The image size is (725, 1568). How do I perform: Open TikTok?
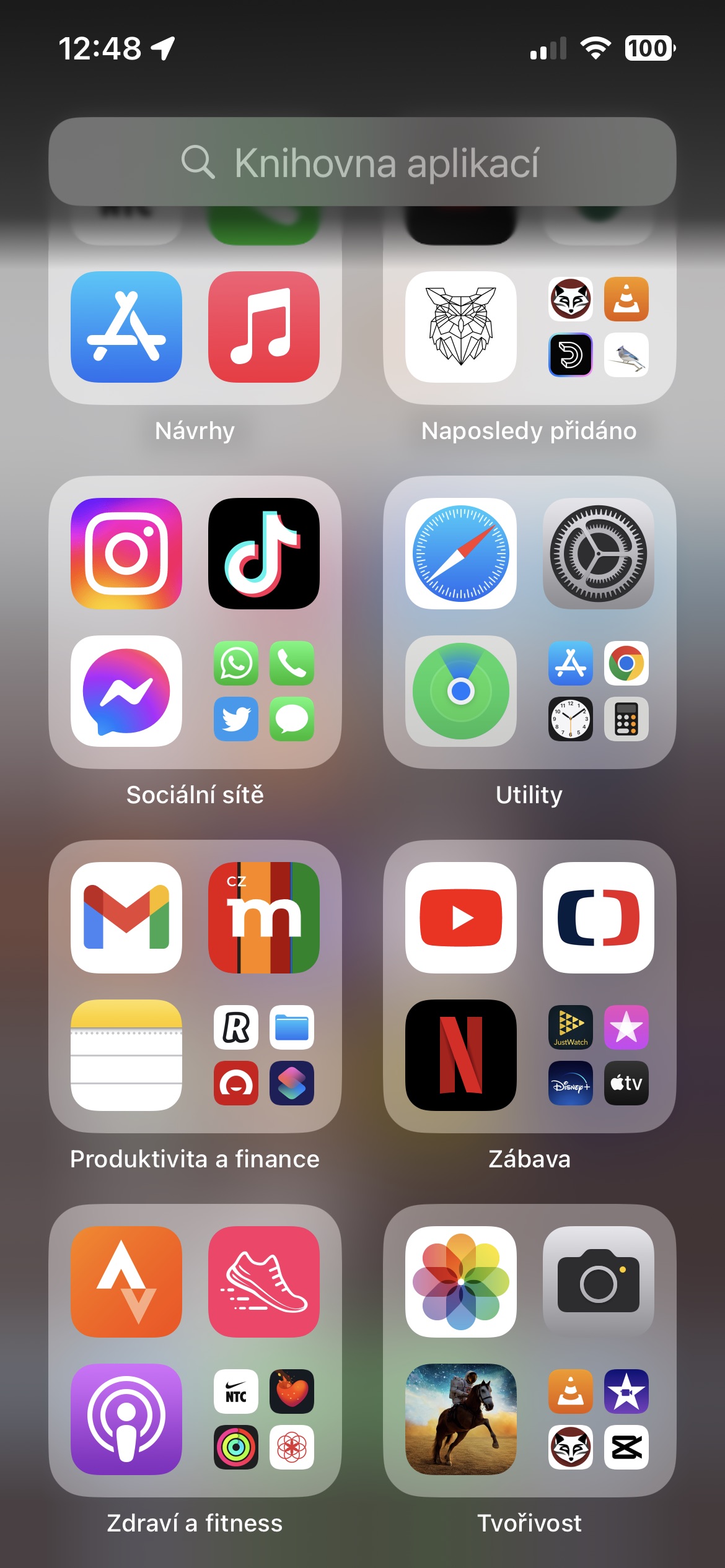[x=264, y=554]
